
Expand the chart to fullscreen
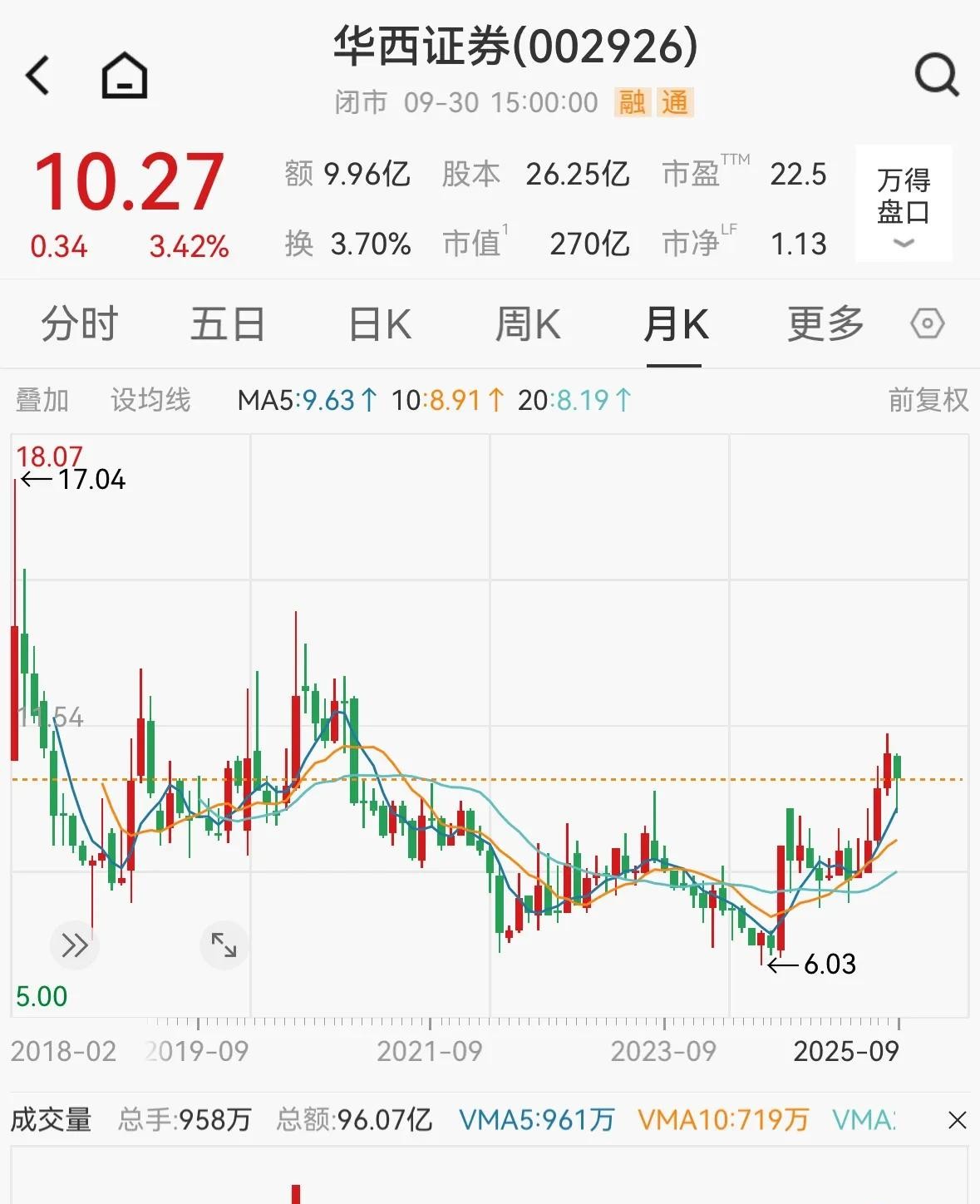(x=224, y=945)
